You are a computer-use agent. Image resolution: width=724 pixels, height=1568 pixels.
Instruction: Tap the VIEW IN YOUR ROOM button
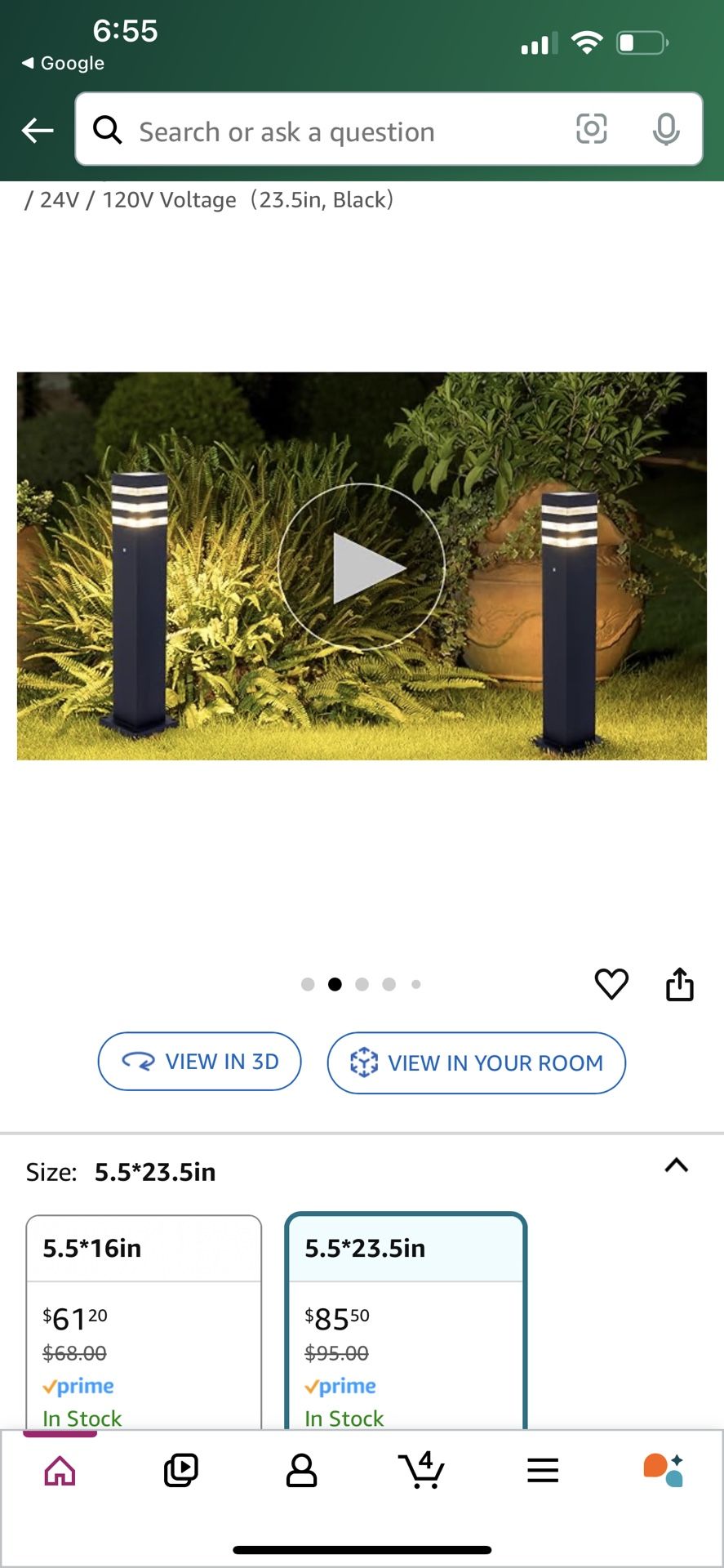pyautogui.click(x=477, y=1062)
